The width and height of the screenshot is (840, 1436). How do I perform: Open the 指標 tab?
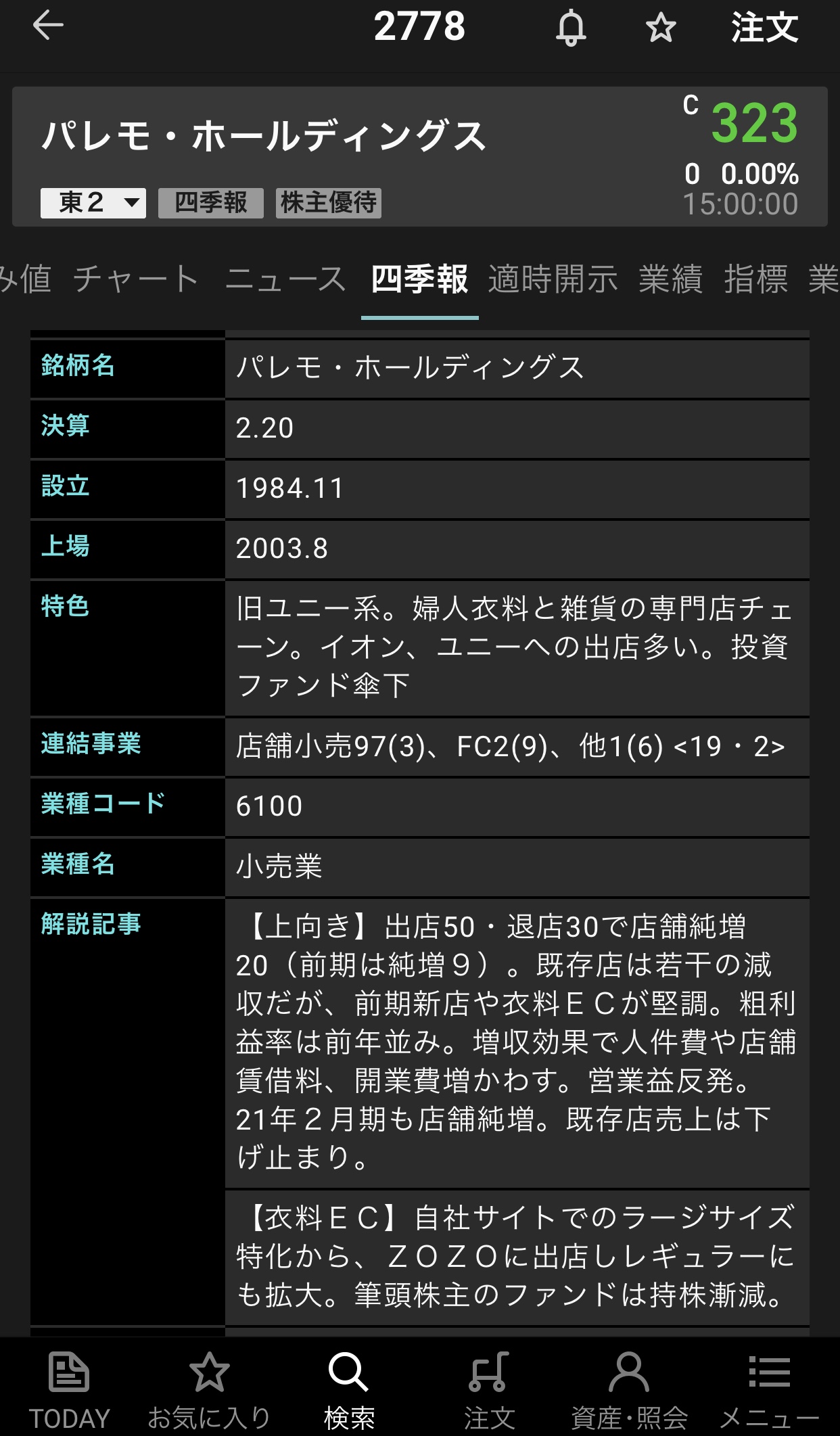755,279
